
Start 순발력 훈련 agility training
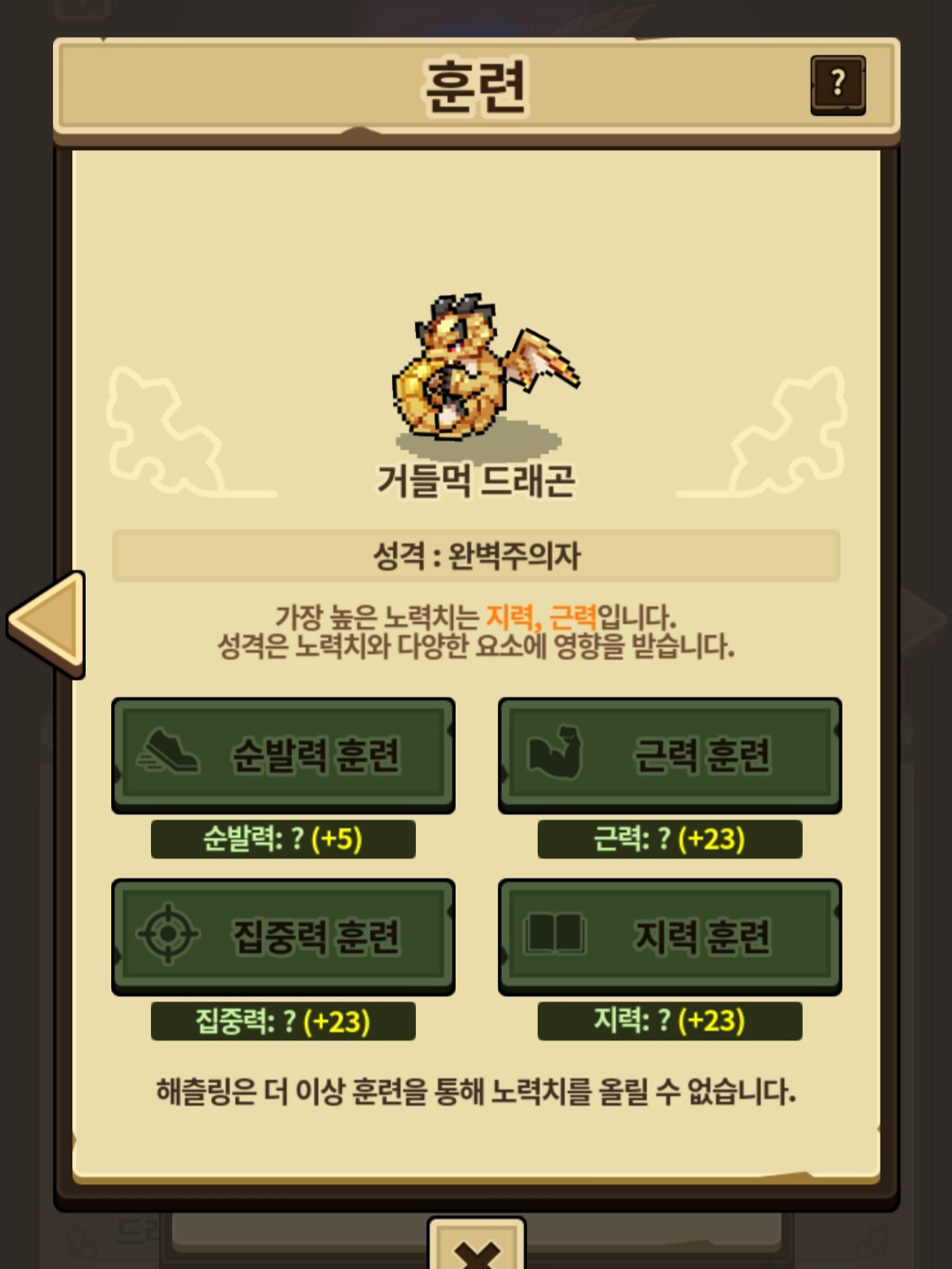pyautogui.click(x=283, y=755)
